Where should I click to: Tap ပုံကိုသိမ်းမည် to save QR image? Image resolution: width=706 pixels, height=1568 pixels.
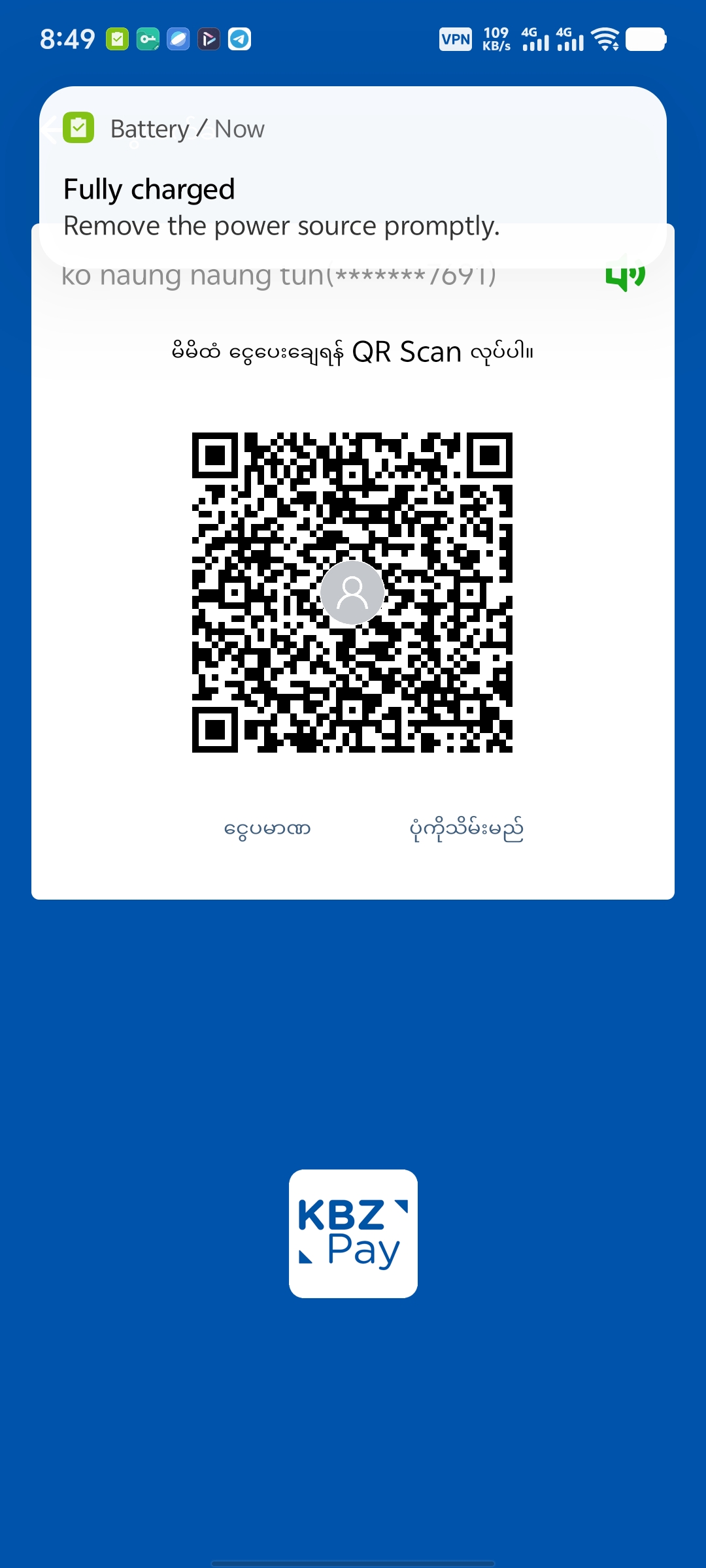tap(466, 828)
